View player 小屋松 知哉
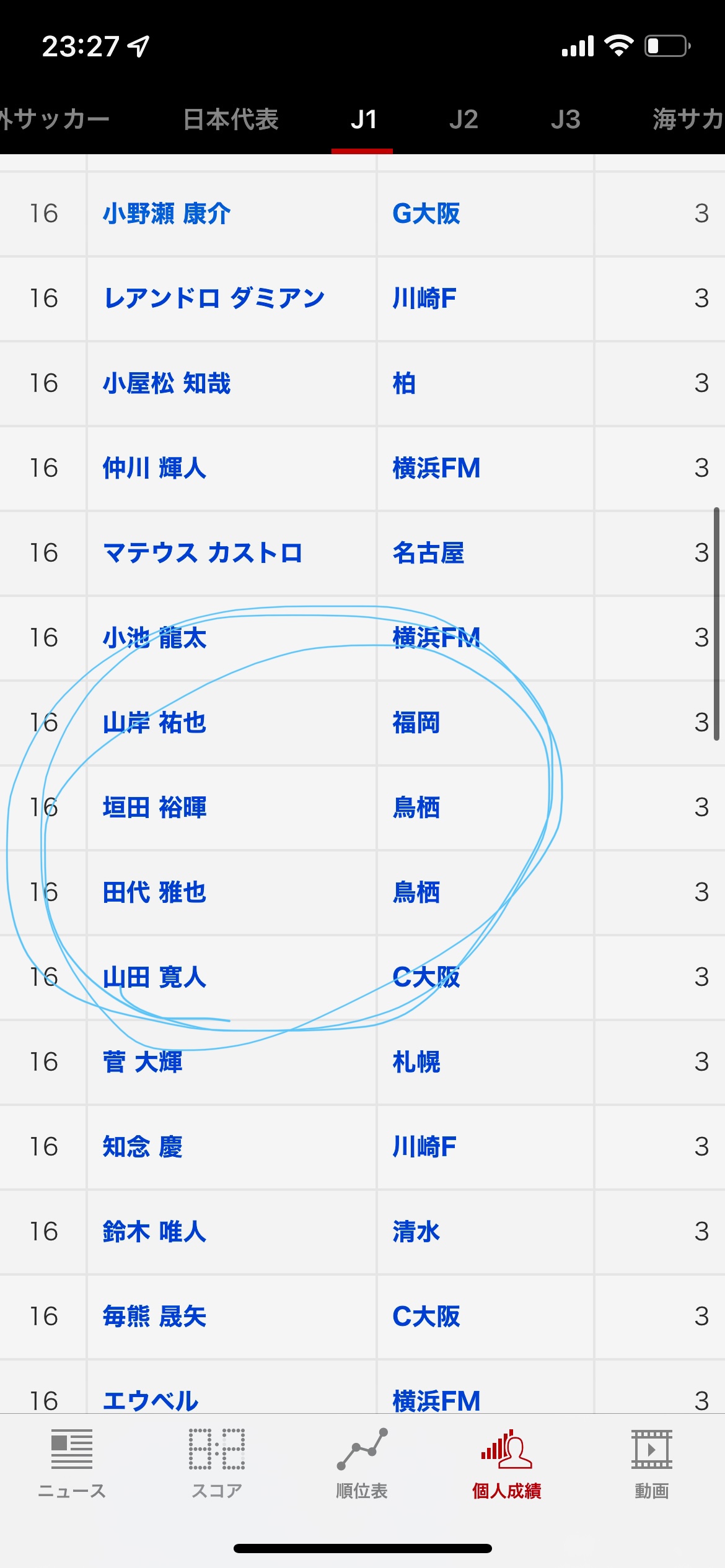The height and width of the screenshot is (1568, 725). [167, 383]
